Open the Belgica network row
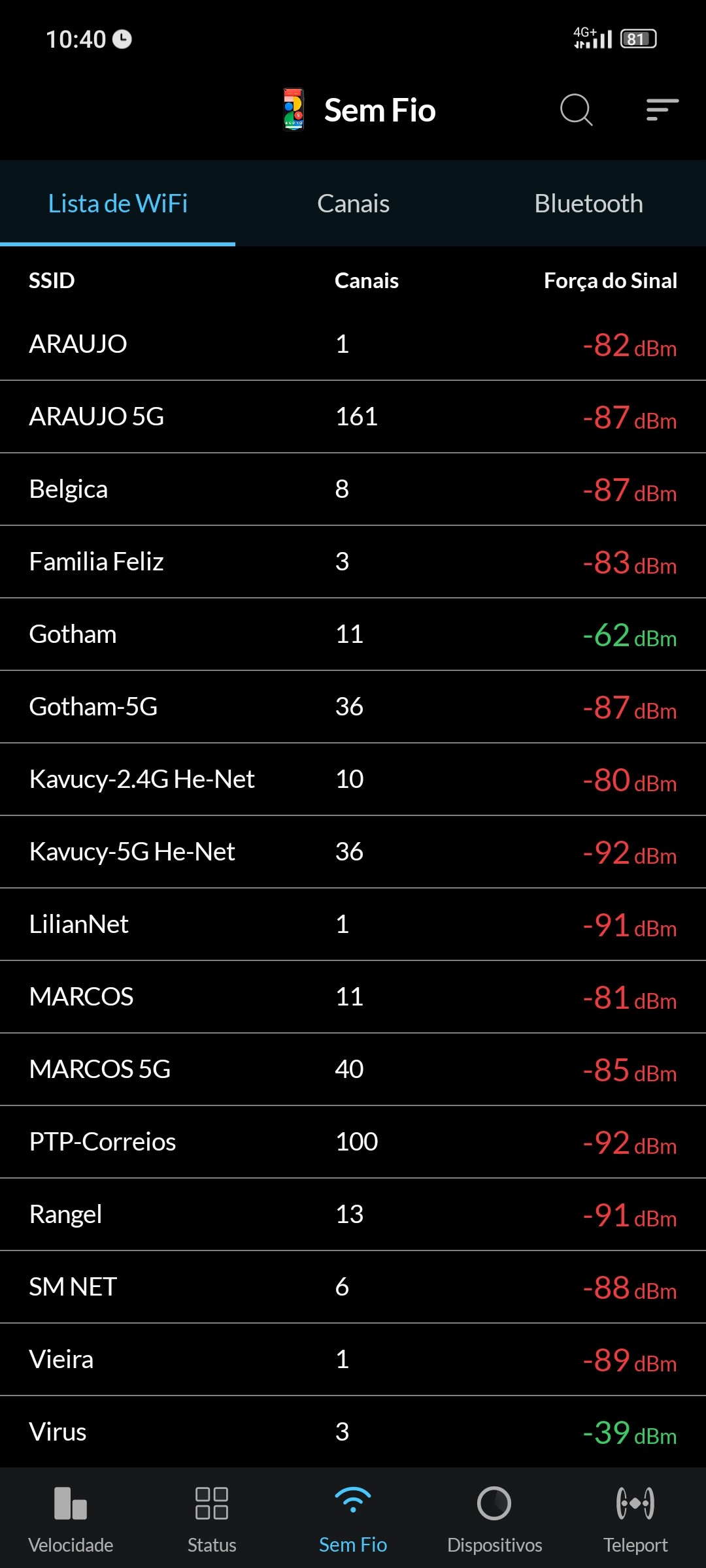 pos(353,489)
